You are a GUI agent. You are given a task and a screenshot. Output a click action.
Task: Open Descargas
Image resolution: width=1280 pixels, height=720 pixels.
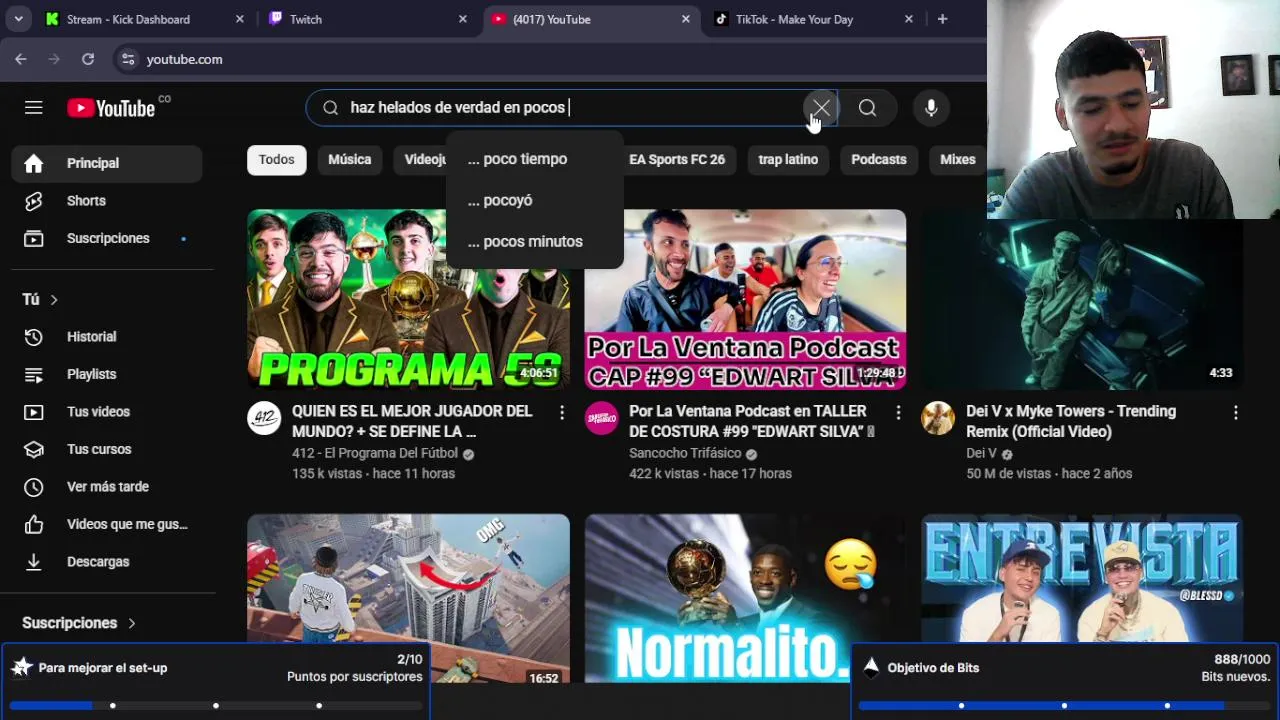[x=98, y=562]
